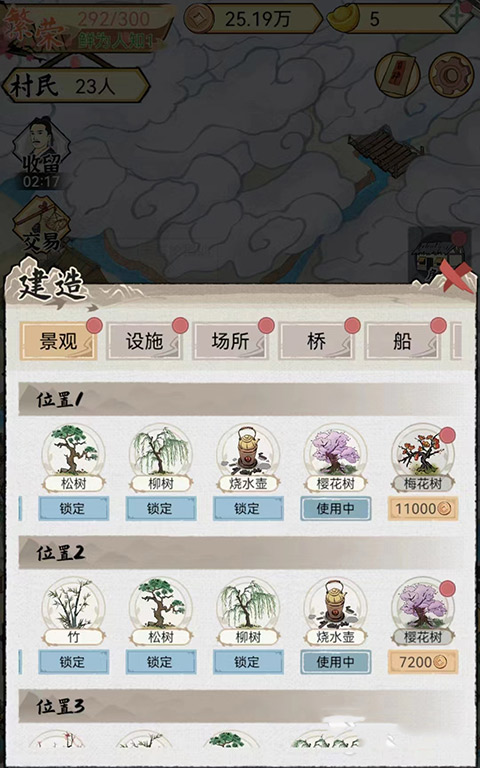This screenshot has width=480, height=768.
Task: Open the red envelope icon
Action: tap(397, 75)
